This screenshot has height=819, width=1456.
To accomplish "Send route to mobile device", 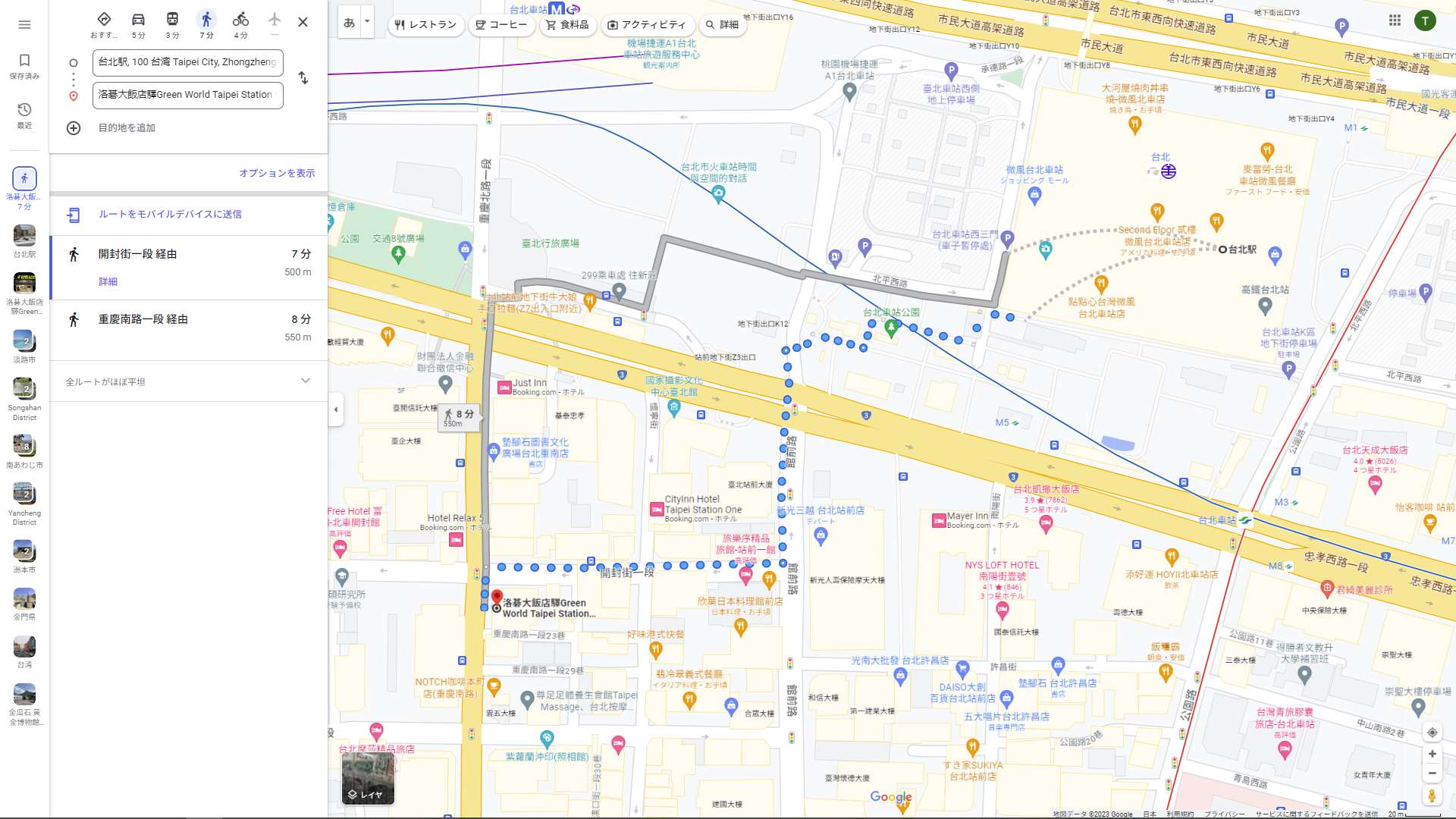I will 170,215.
